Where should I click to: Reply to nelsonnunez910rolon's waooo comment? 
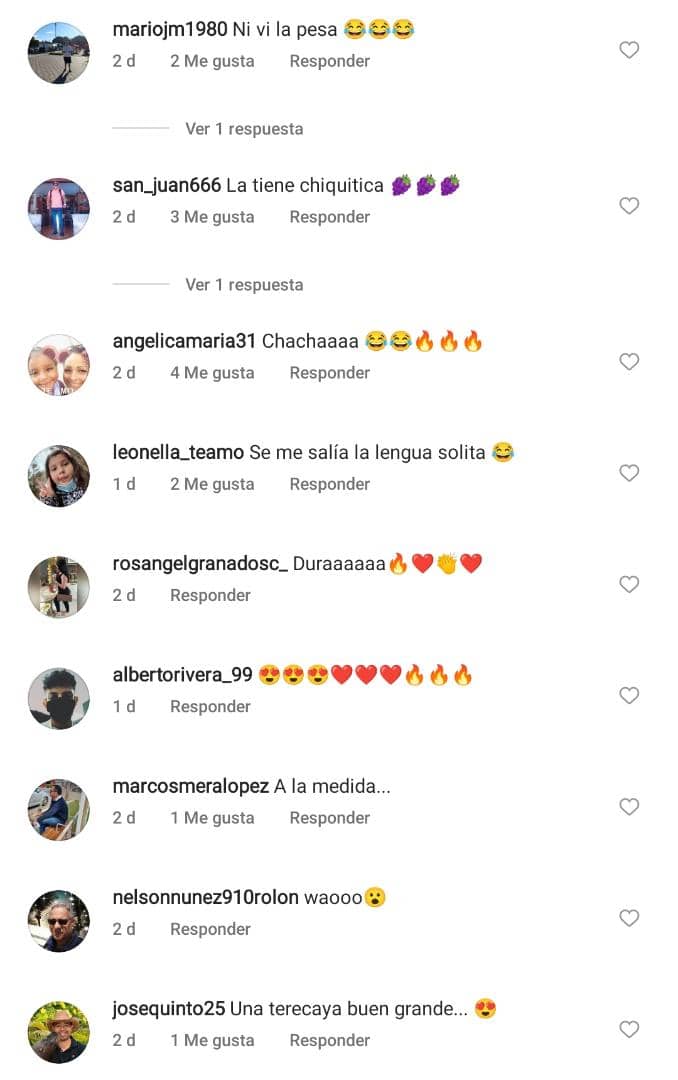coord(210,929)
